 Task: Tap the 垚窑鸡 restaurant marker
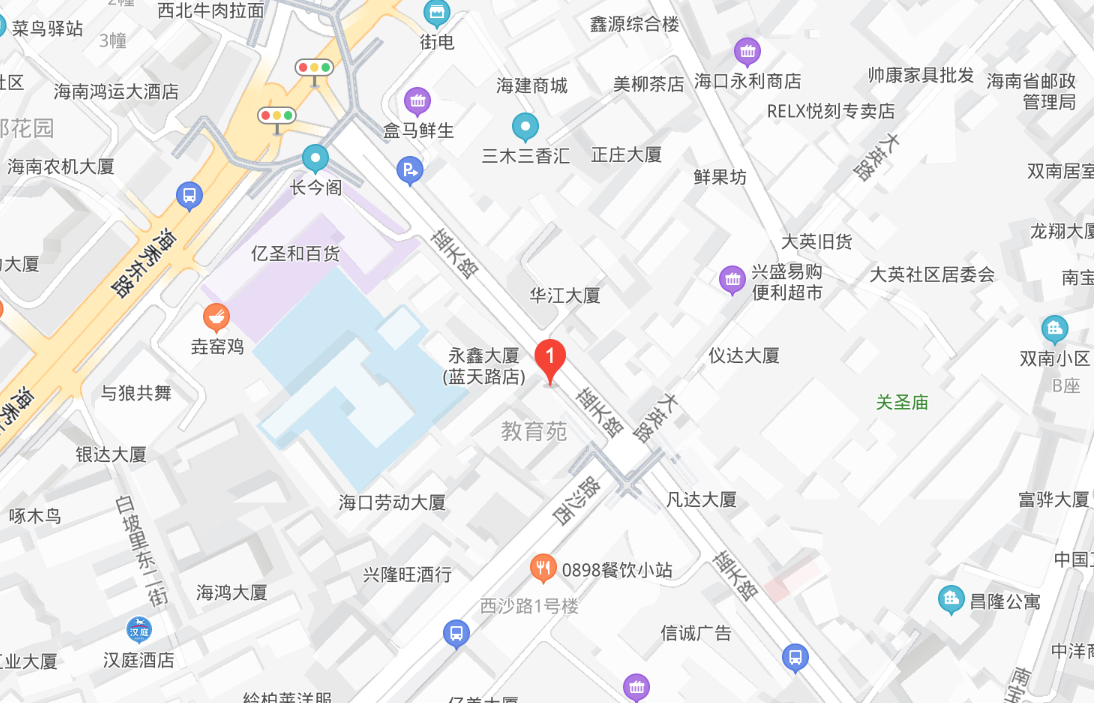tap(216, 318)
